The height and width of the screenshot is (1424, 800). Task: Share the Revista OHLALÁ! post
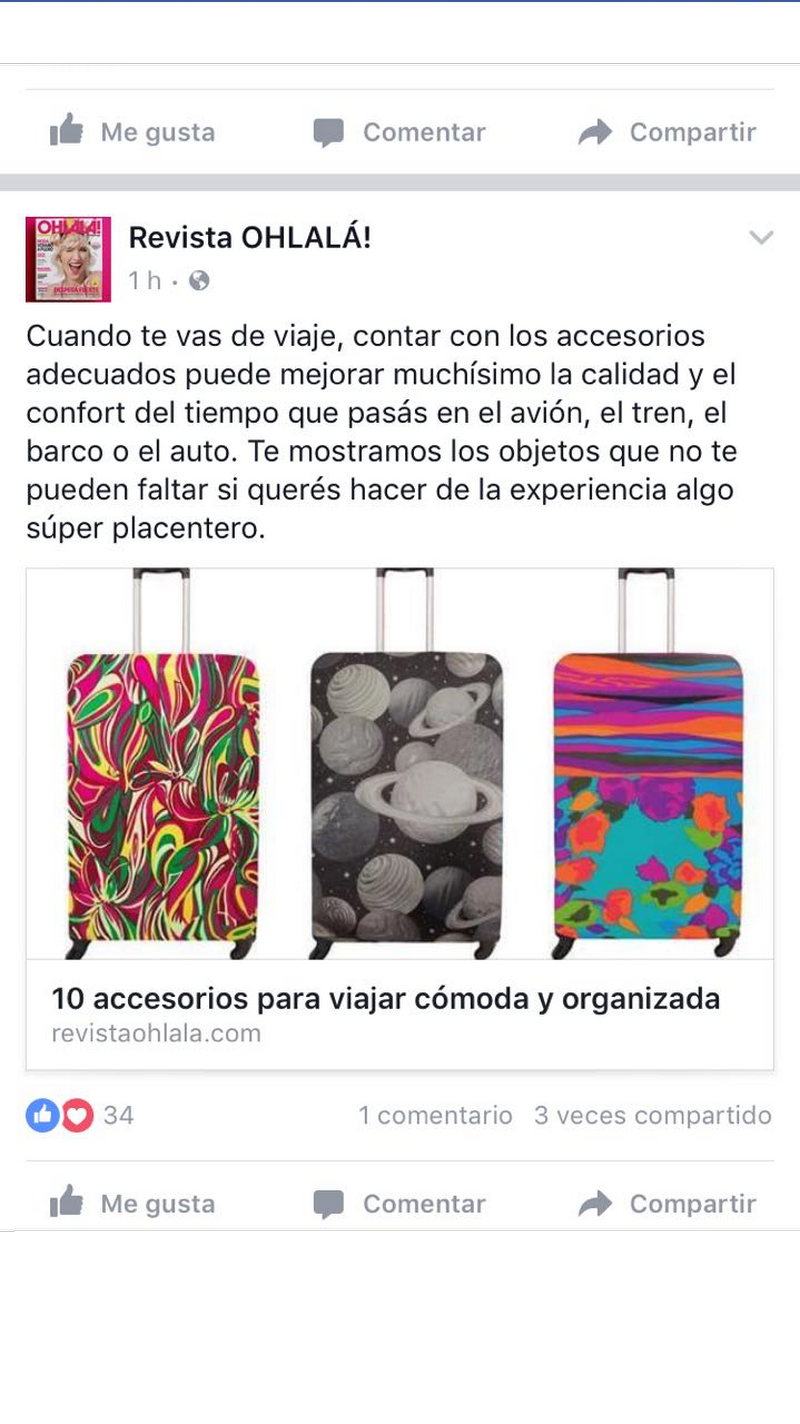point(667,1203)
